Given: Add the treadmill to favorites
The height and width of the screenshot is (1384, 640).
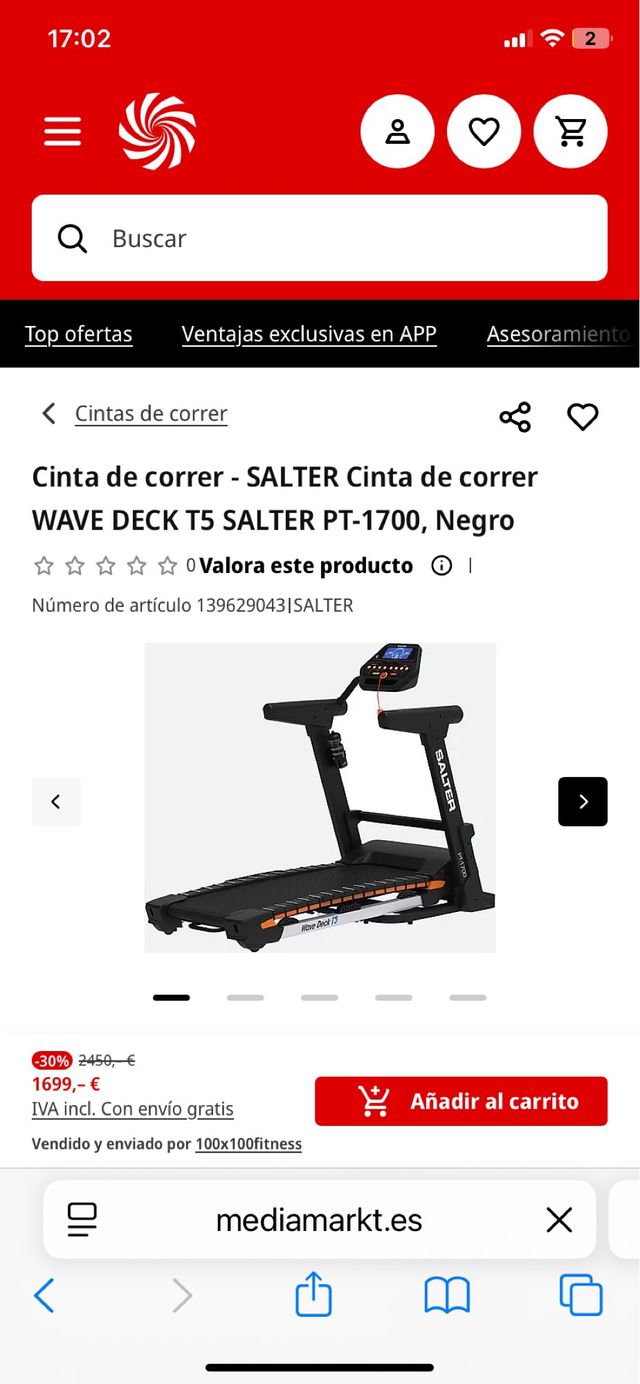Looking at the screenshot, I should coord(583,417).
